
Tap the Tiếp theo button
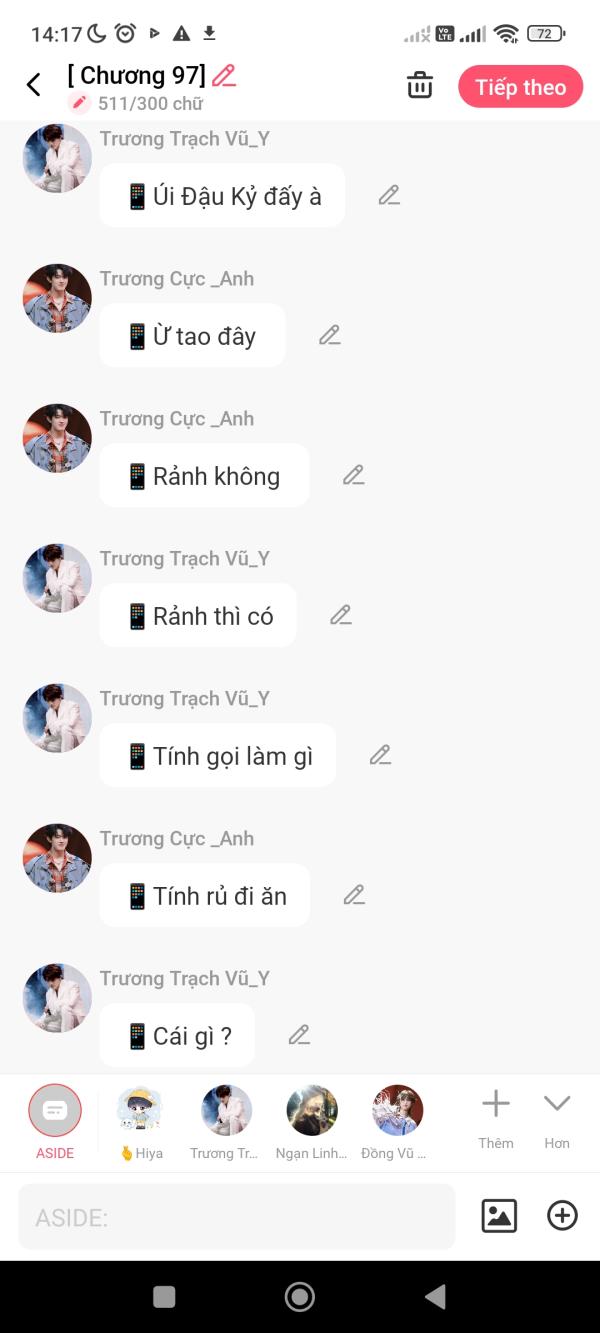pos(521,87)
